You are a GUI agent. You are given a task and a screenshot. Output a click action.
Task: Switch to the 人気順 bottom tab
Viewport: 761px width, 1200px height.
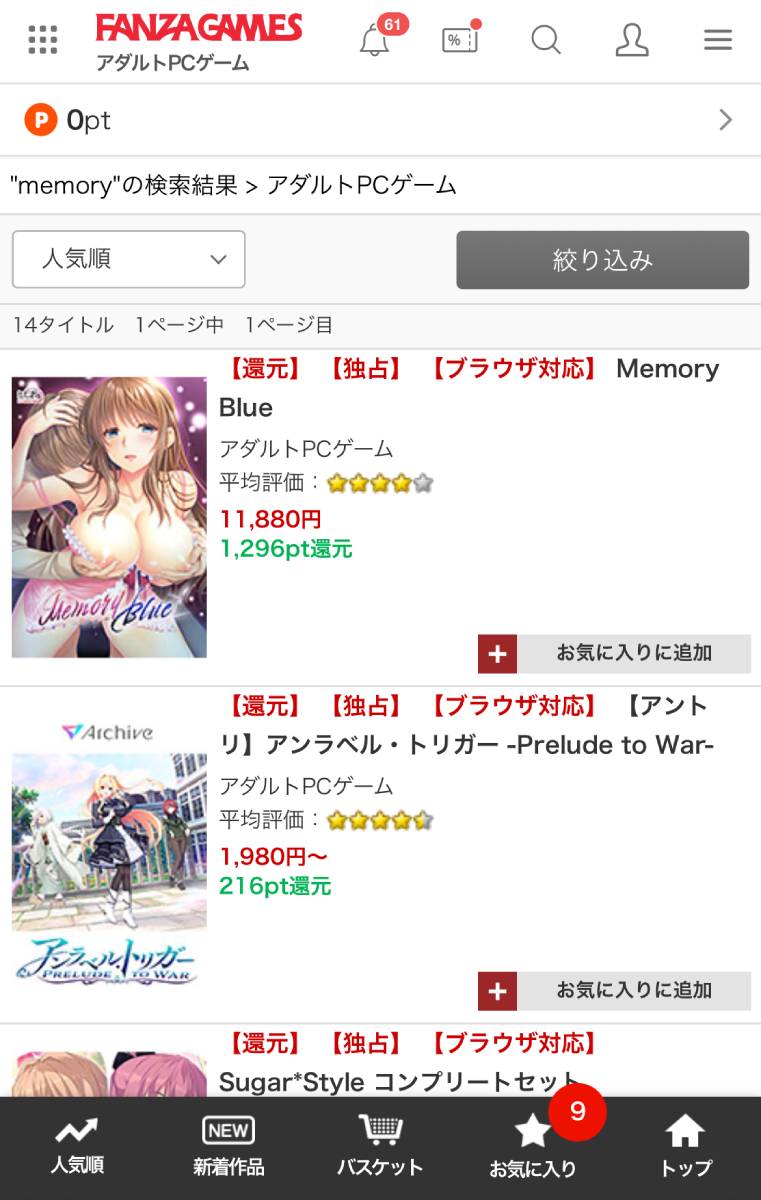click(77, 1146)
